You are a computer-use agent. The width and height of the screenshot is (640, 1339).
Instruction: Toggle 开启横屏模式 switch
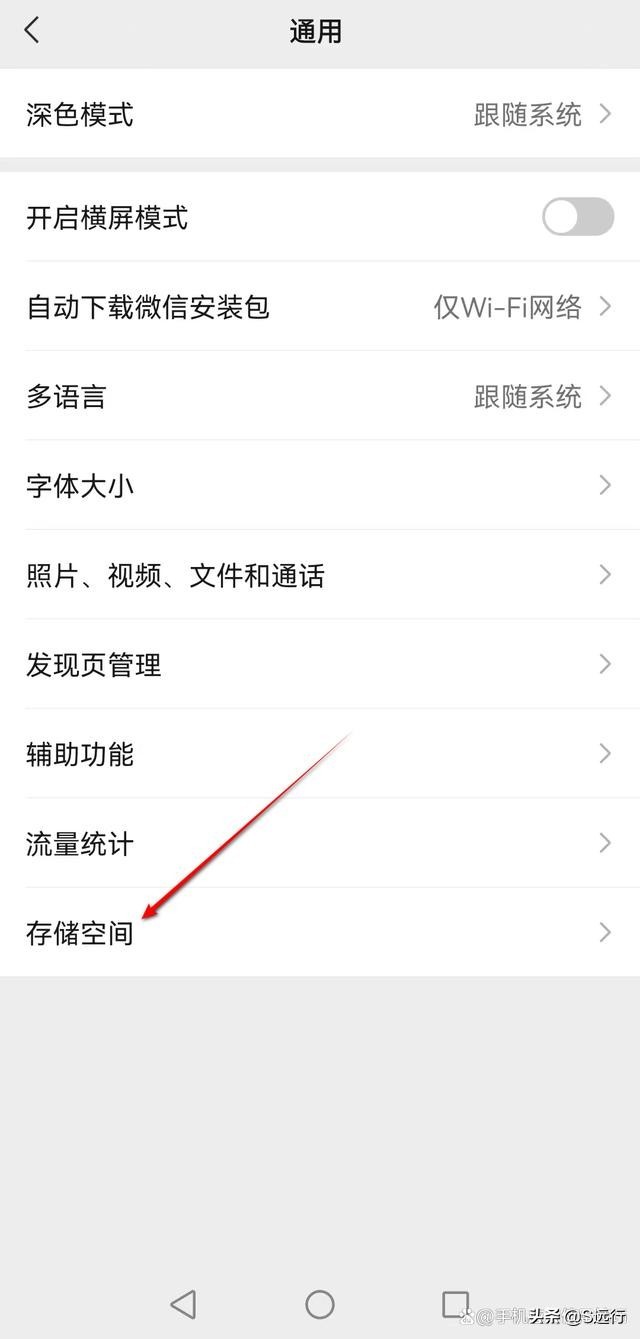[577, 217]
